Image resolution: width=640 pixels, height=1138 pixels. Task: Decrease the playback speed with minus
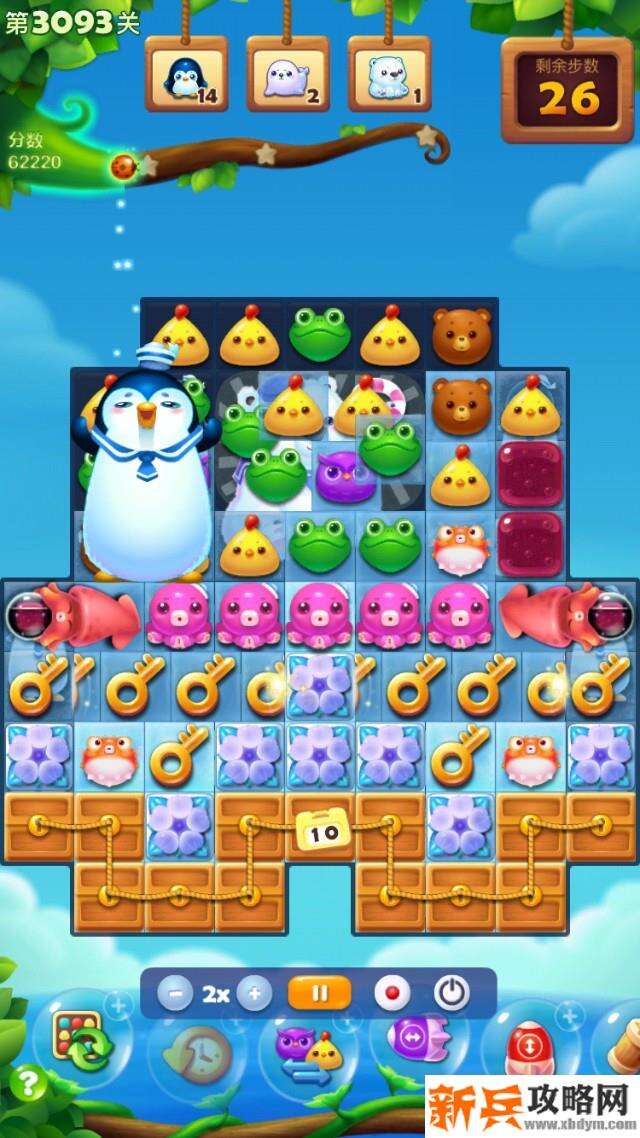pos(175,994)
